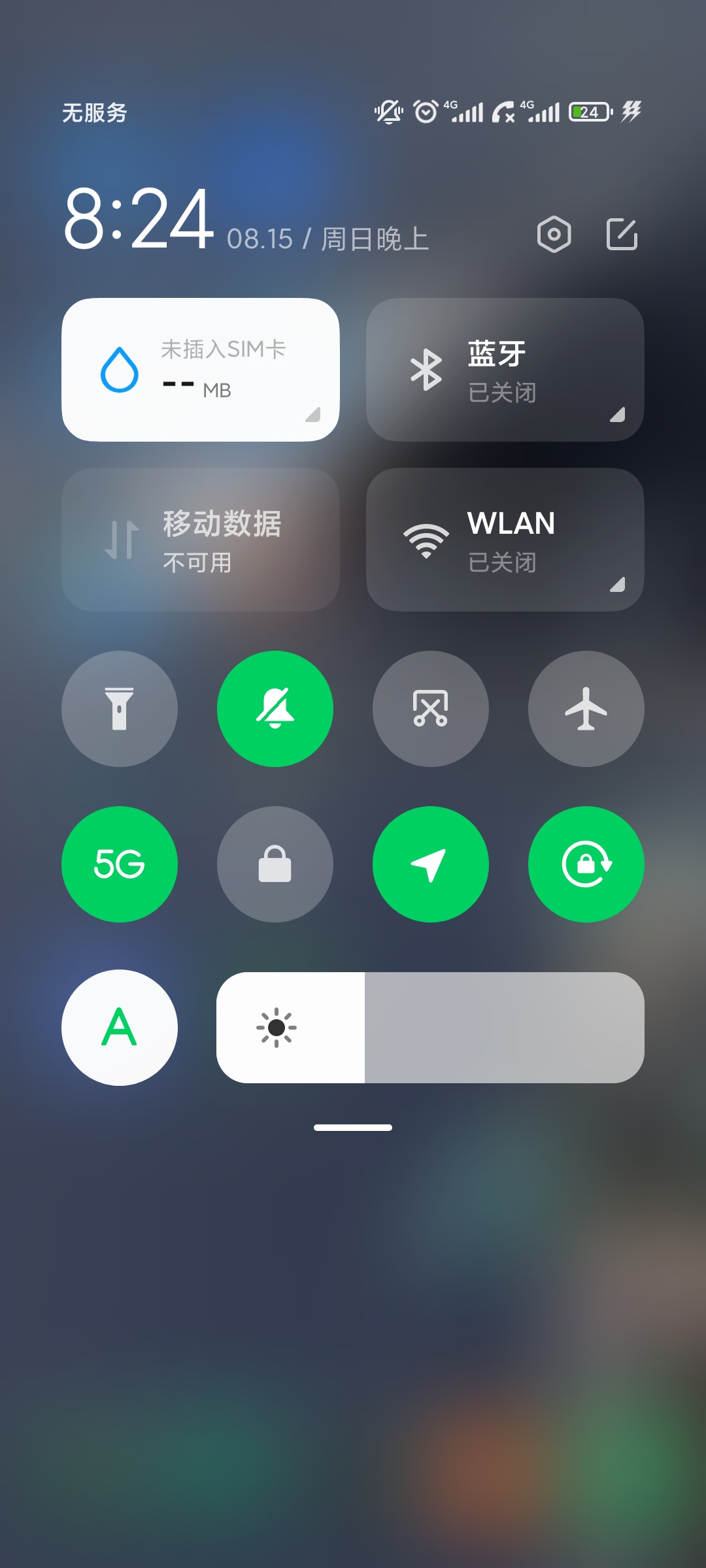This screenshot has height=1568, width=706.
Task: Open the SIM data usage card
Action: tap(200, 370)
